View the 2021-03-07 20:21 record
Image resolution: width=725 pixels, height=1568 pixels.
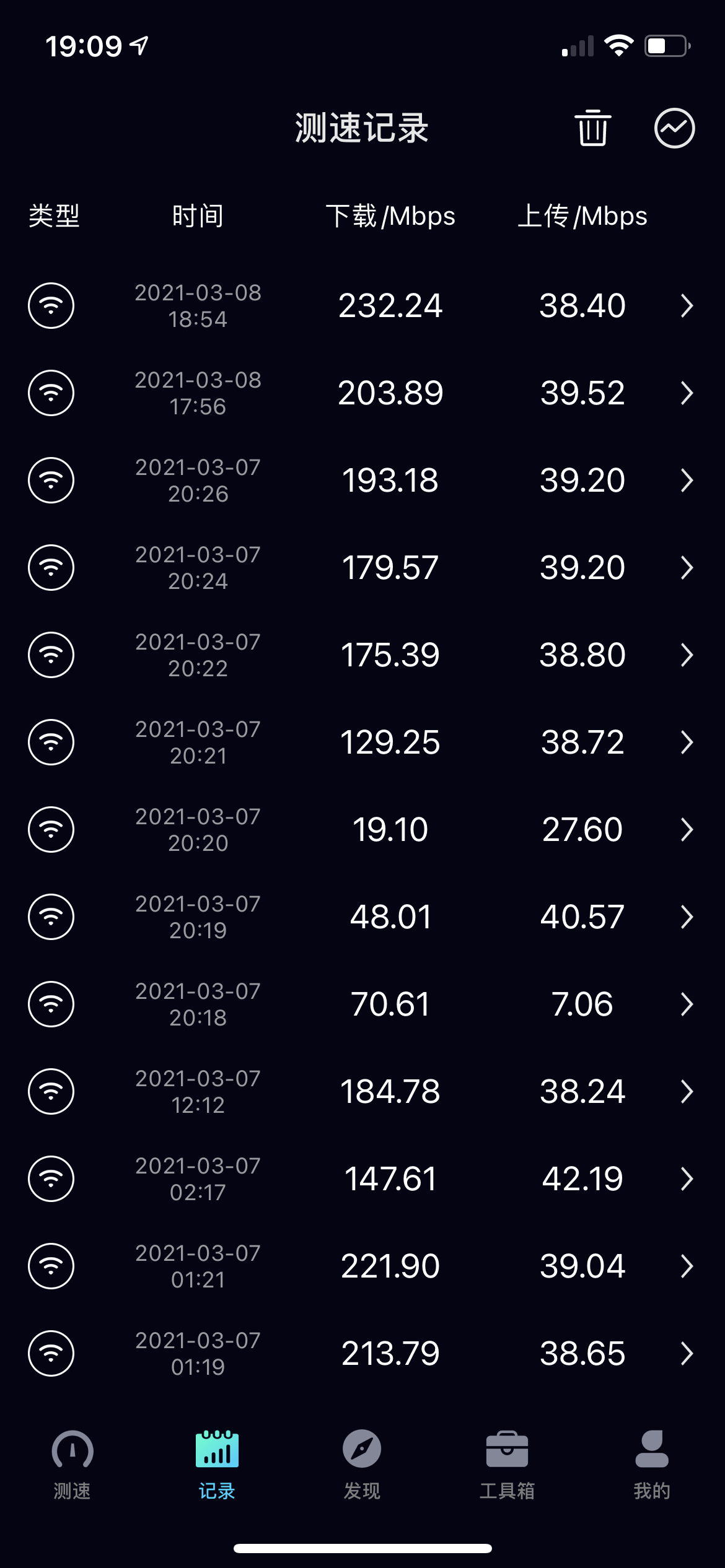[362, 743]
